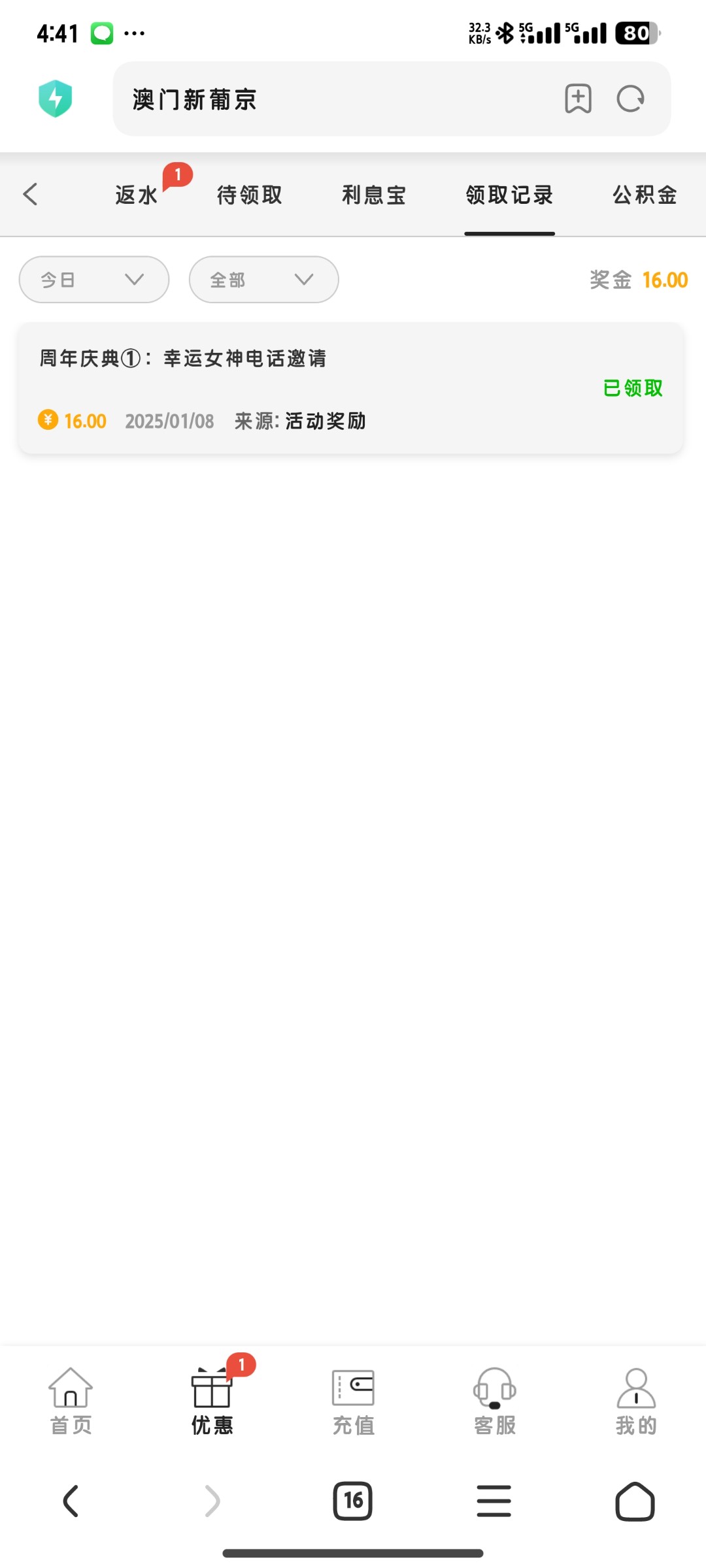
Task: Contact 客服 customer service
Action: pyautogui.click(x=495, y=1401)
